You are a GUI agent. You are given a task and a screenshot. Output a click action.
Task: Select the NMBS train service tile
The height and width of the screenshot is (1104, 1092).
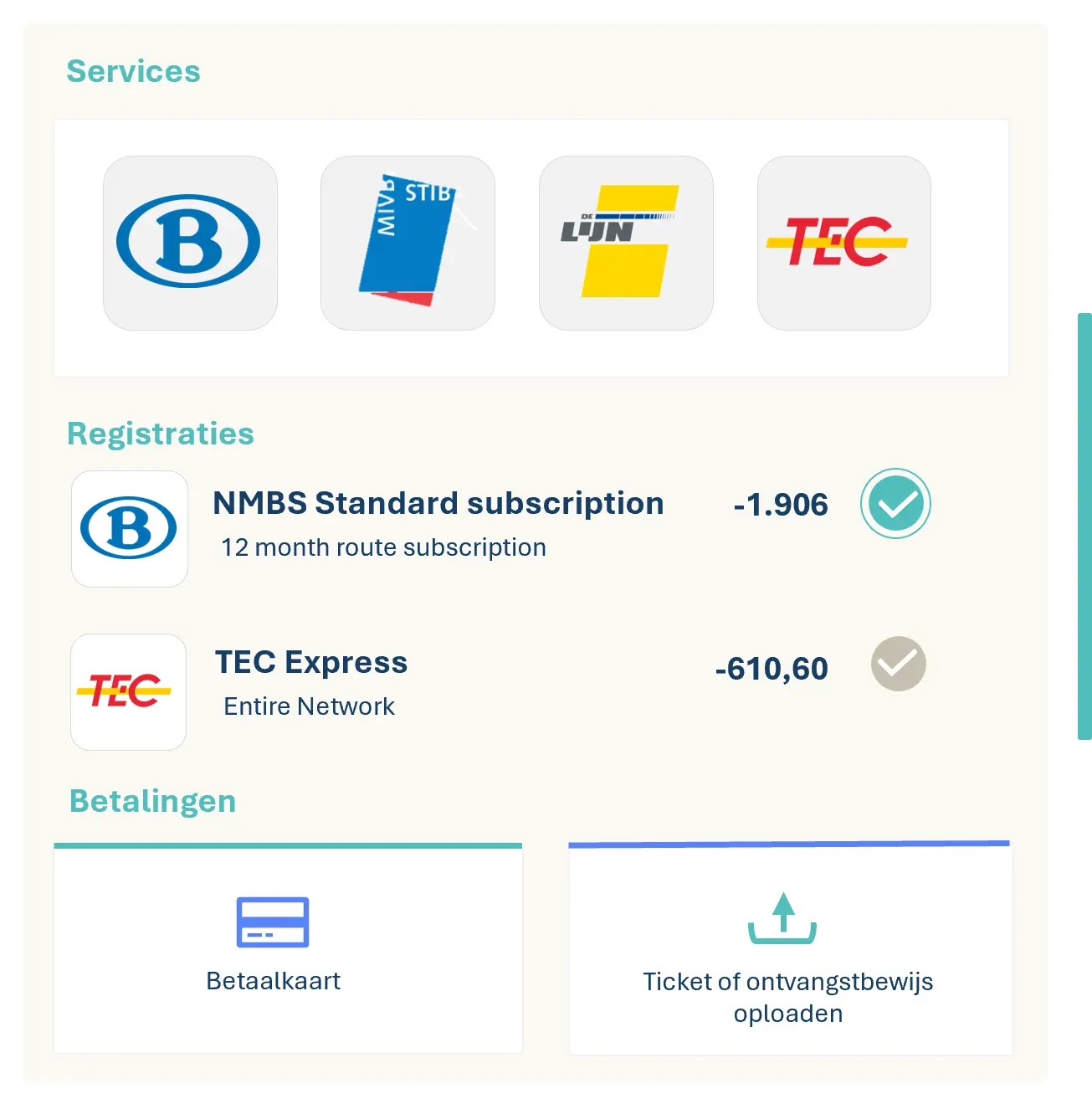190,243
